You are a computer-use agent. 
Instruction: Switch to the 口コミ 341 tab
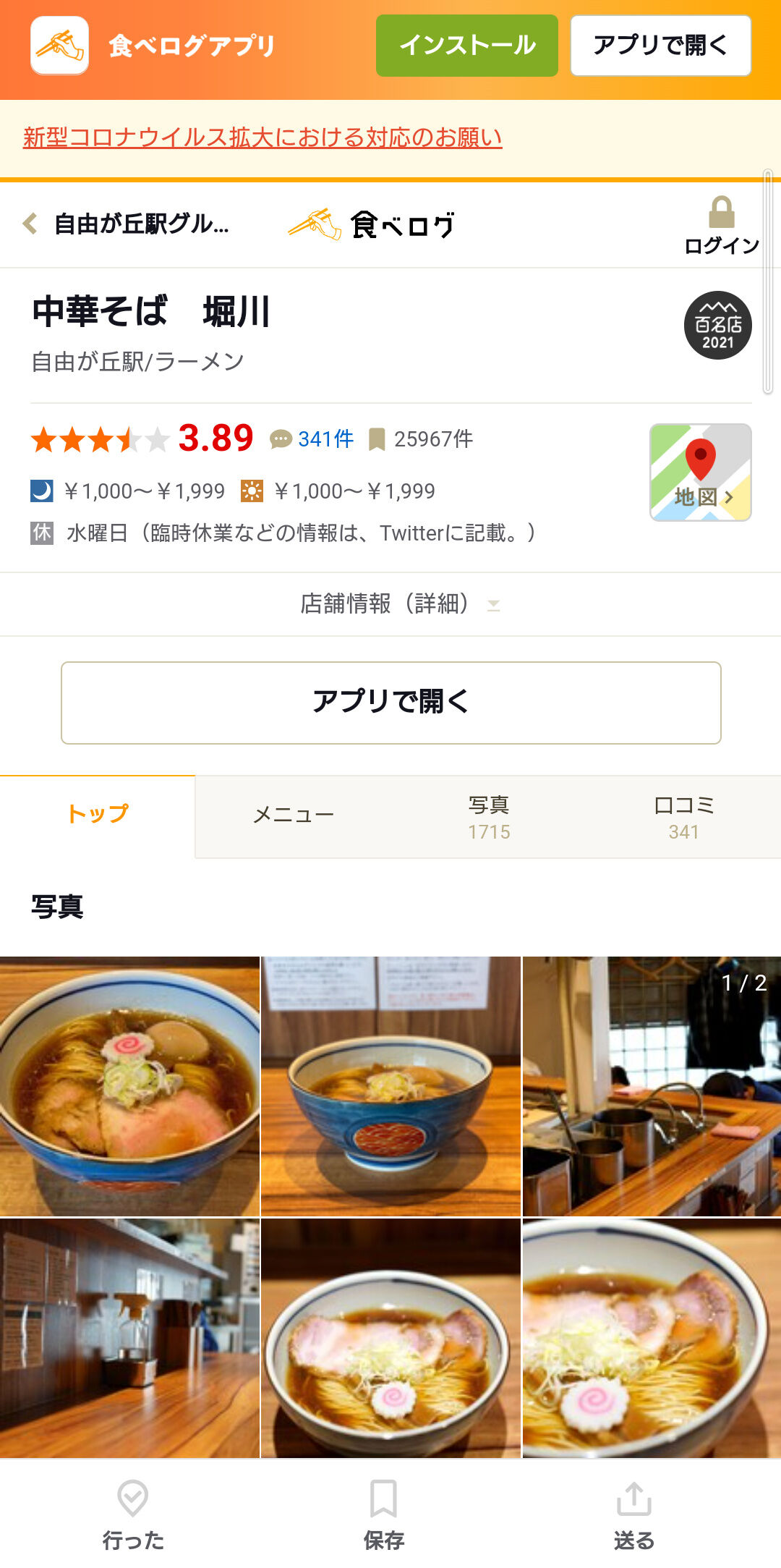click(x=683, y=818)
